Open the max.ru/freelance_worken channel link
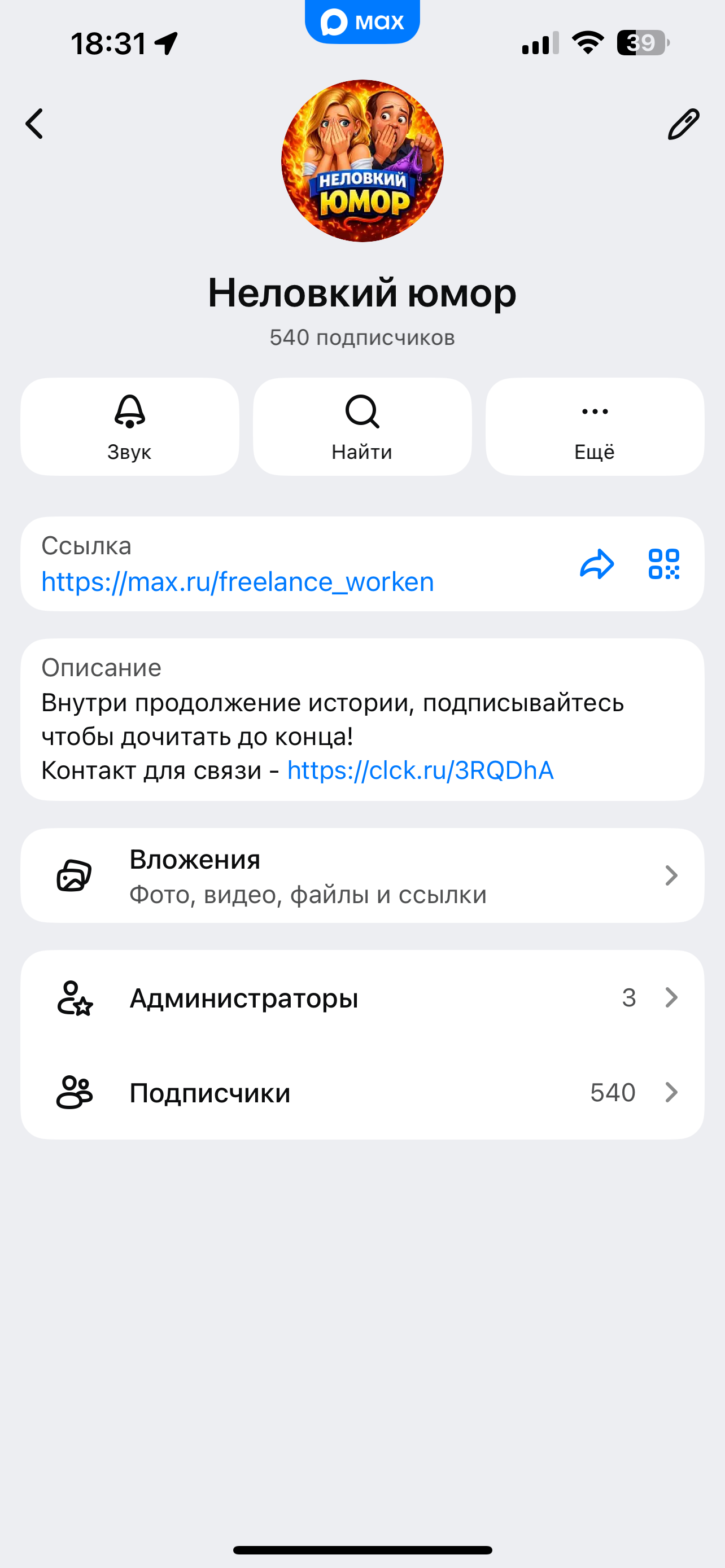Screen dimensions: 725x1568 [x=237, y=582]
